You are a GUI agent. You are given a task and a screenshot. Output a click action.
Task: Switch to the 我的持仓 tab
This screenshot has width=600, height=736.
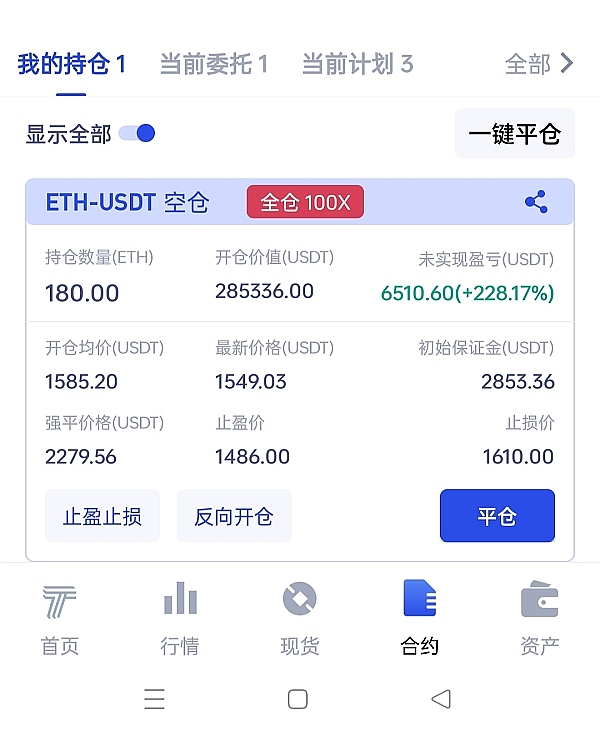point(71,65)
